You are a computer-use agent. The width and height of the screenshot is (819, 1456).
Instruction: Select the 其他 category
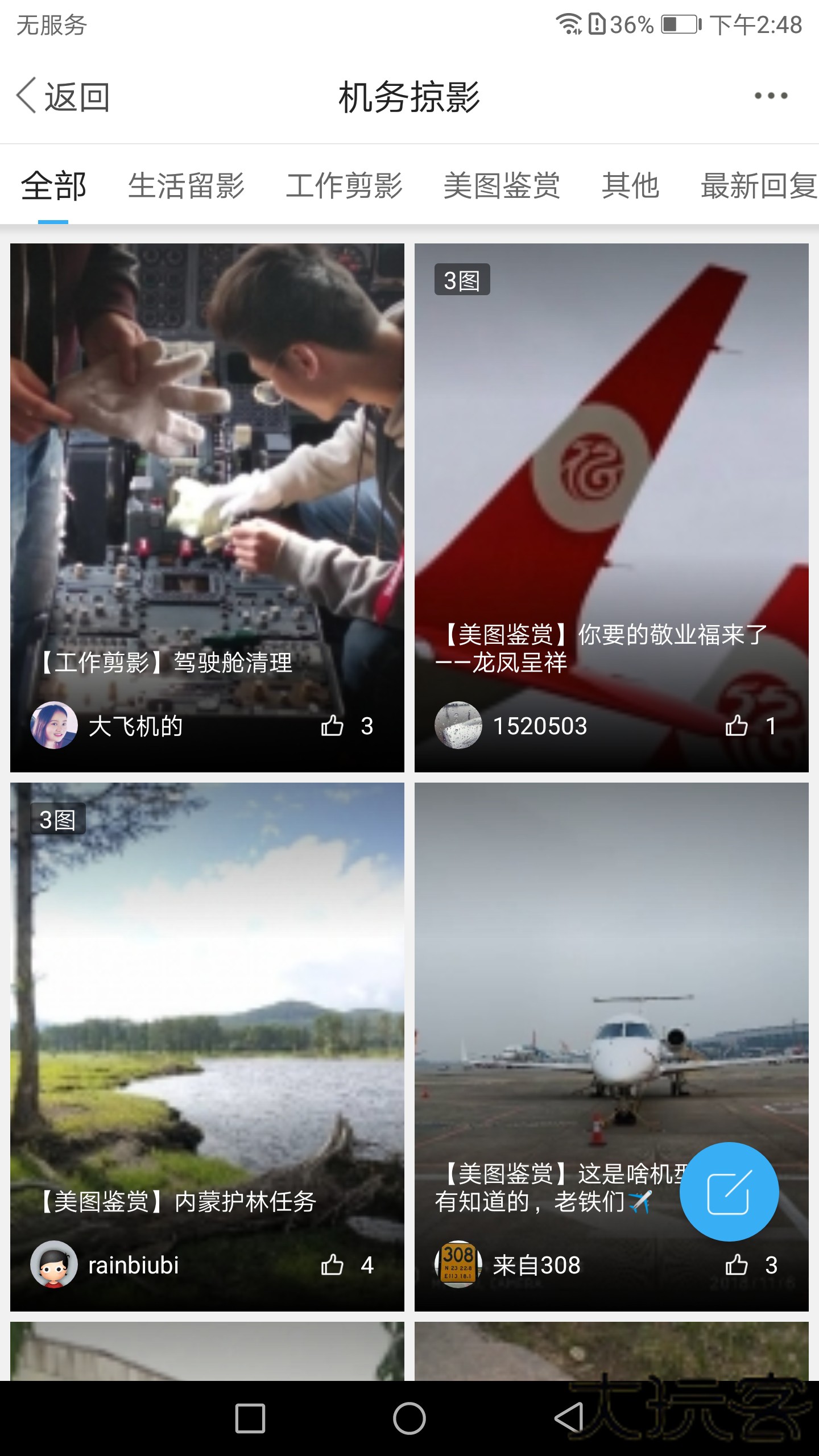pyautogui.click(x=631, y=185)
